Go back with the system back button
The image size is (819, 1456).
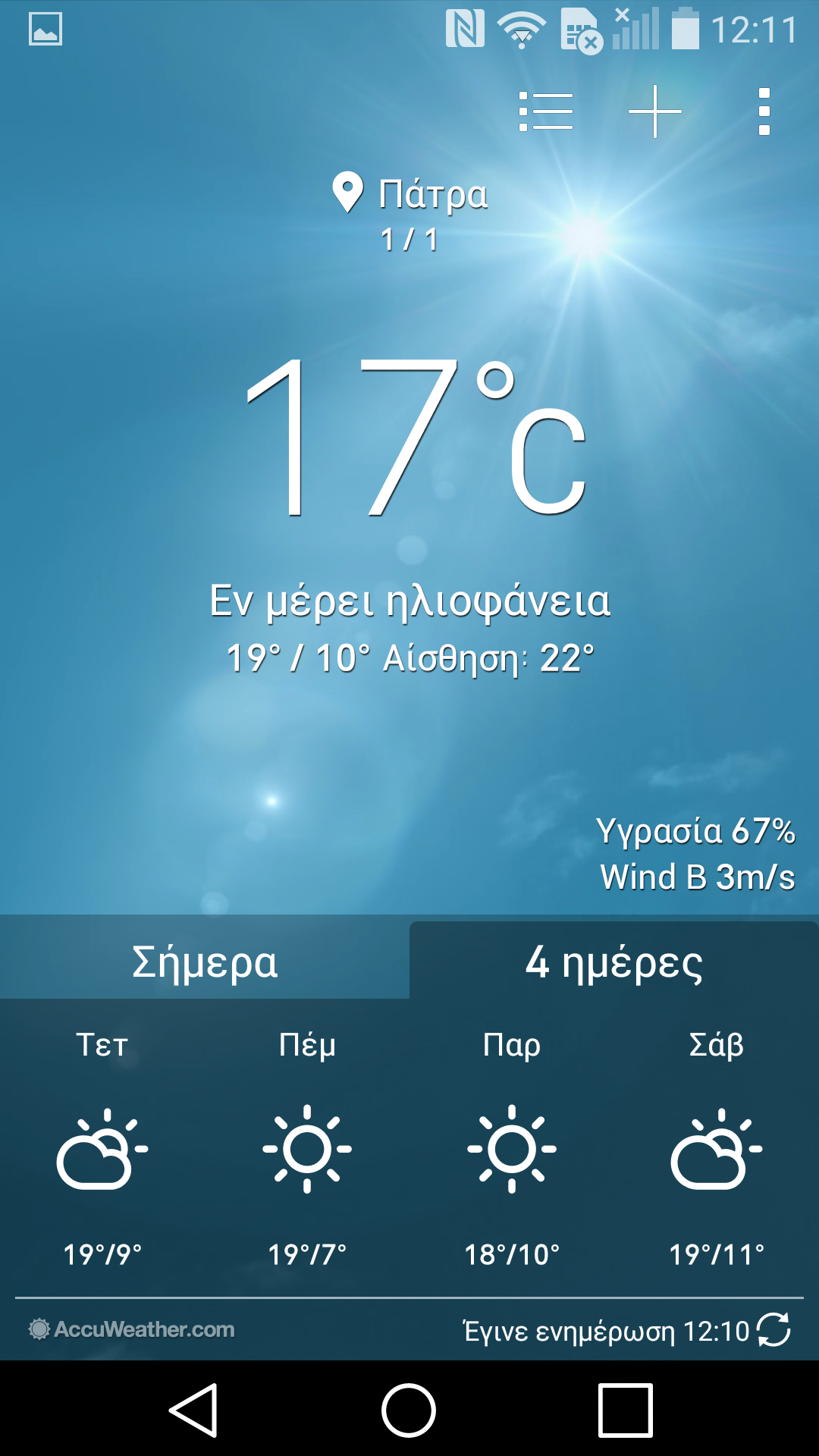pos(194,1410)
